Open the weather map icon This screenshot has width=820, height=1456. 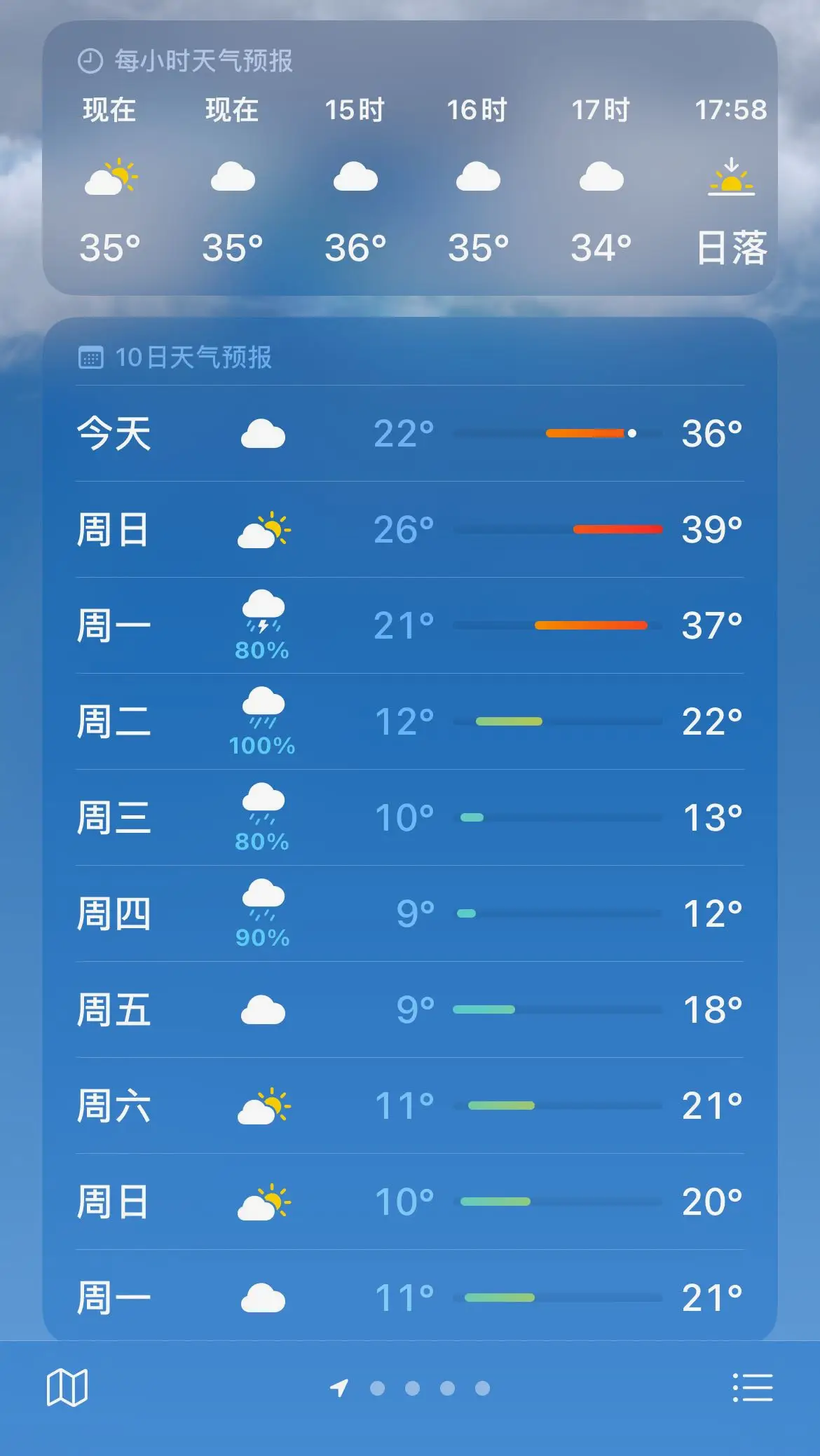[x=67, y=1387]
